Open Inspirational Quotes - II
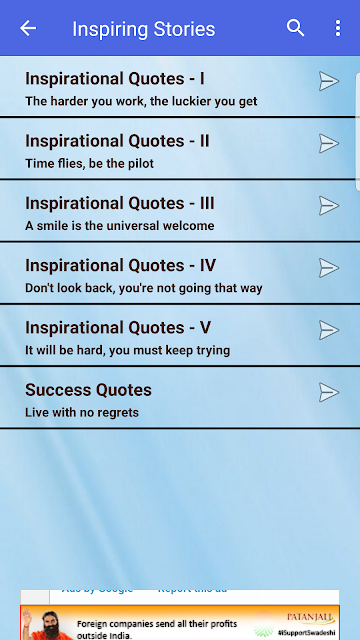This screenshot has height=640, width=360. [180, 149]
